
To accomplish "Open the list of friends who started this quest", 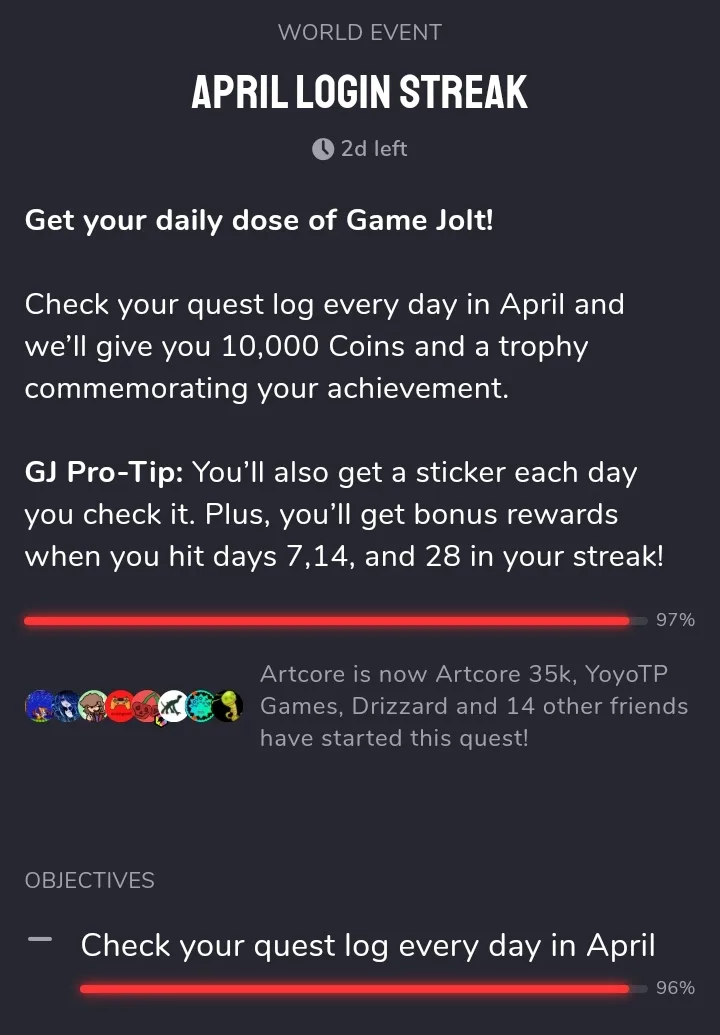I will [x=134, y=707].
